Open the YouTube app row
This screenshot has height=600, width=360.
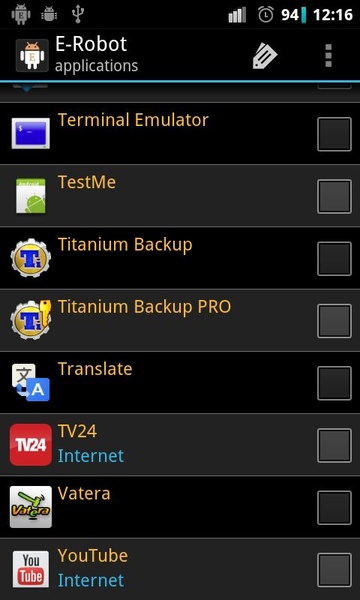click(180, 569)
